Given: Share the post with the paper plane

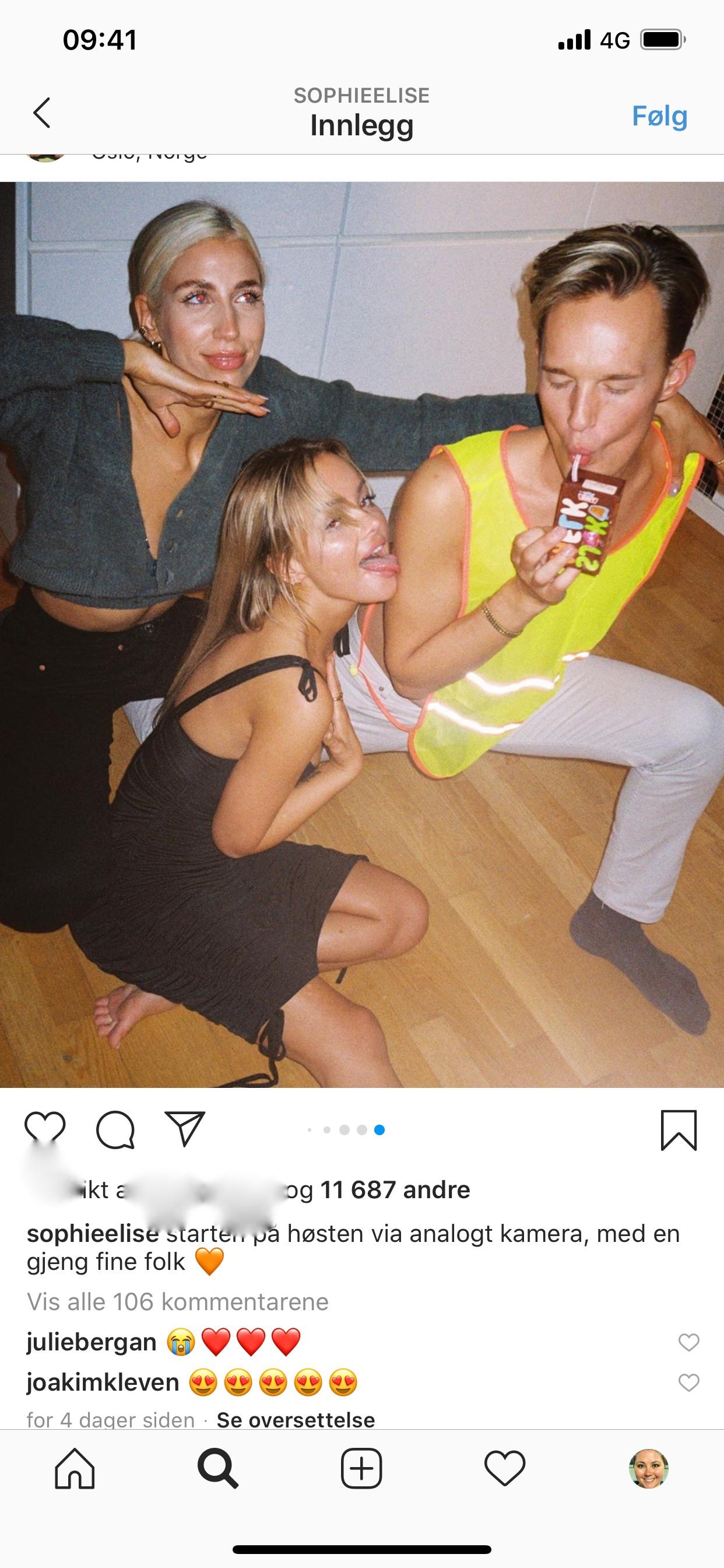Looking at the screenshot, I should click(x=184, y=1130).
